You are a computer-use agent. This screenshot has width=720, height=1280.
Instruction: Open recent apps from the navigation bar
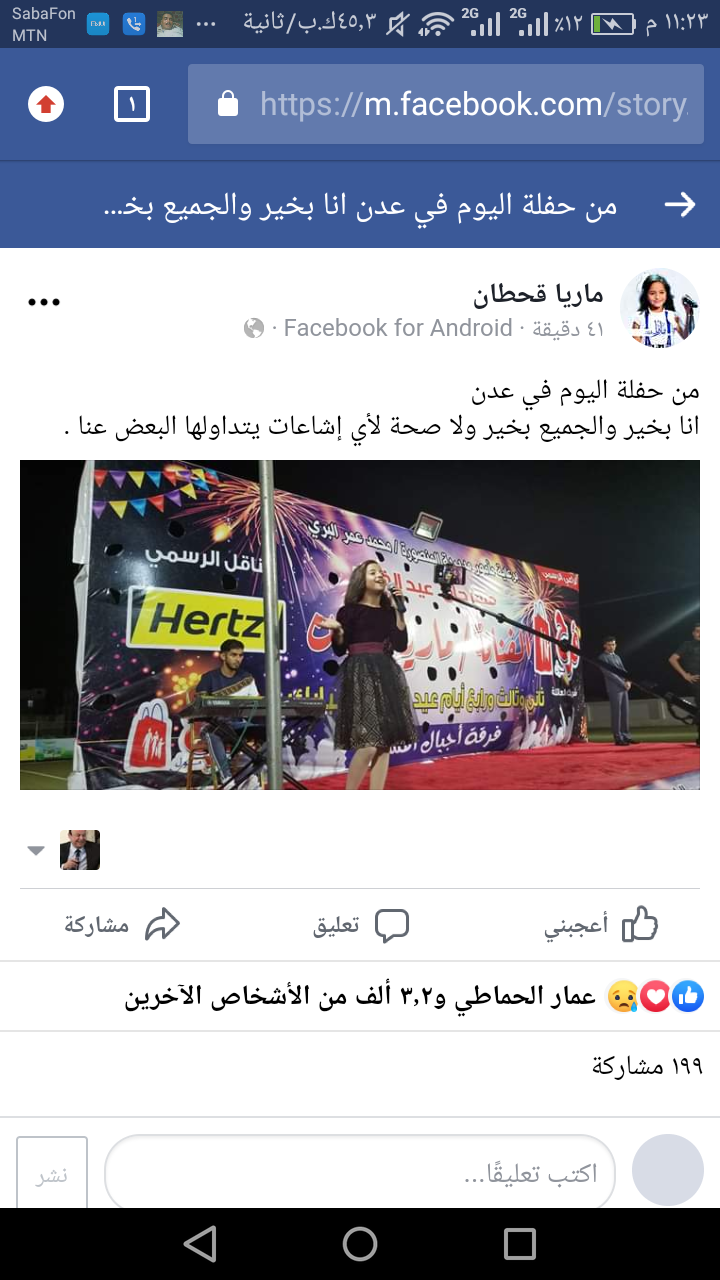520,1244
